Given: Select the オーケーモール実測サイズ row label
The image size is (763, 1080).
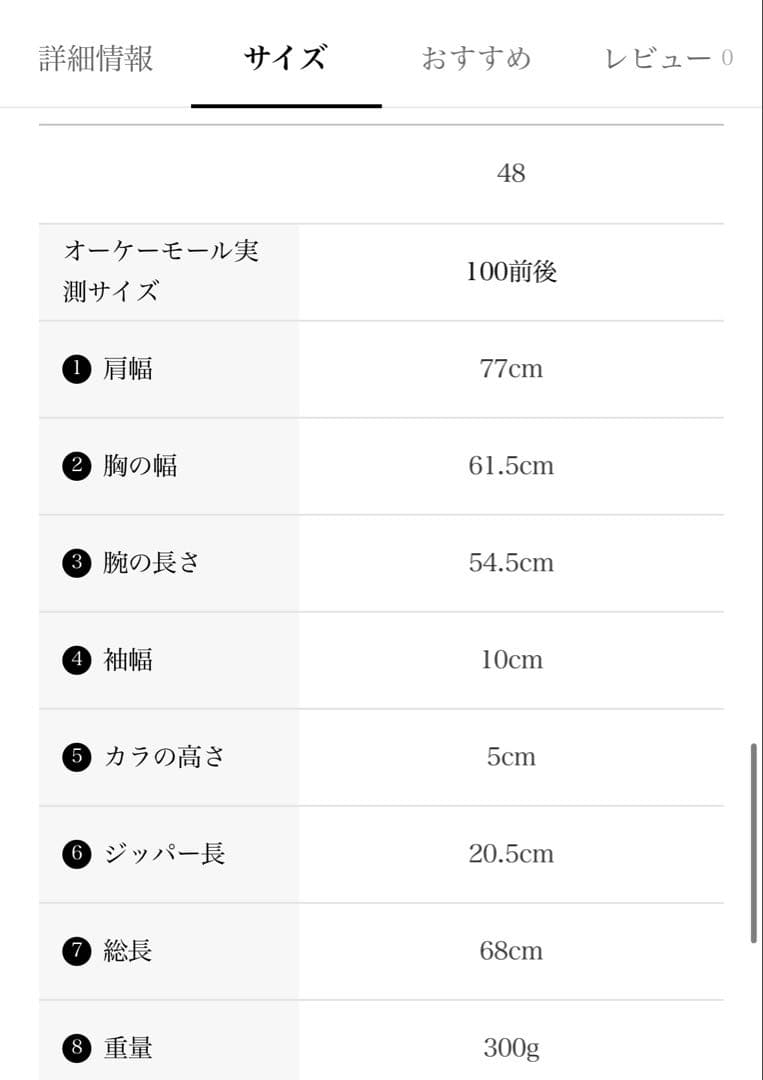Looking at the screenshot, I should point(161,271).
